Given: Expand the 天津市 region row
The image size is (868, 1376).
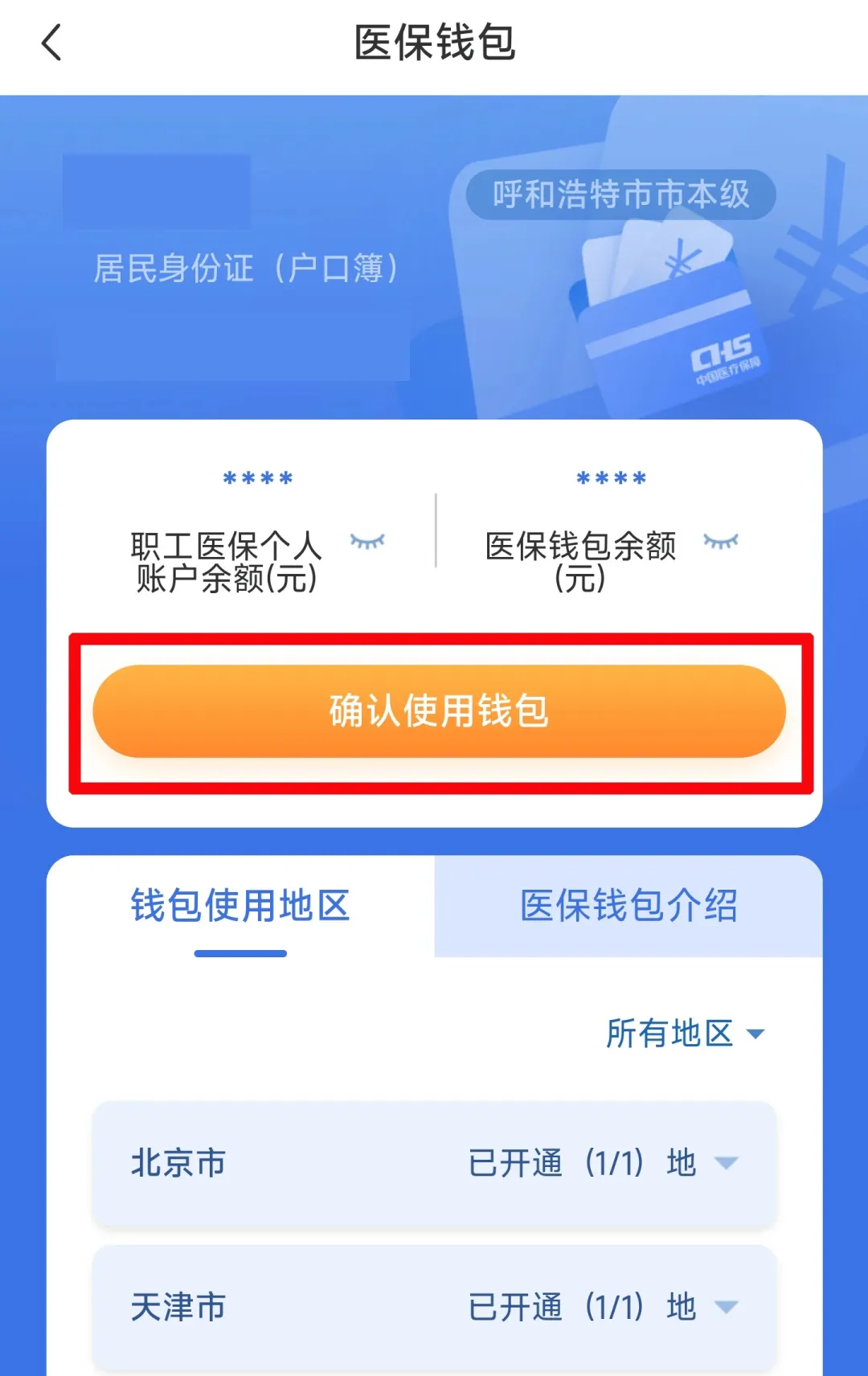Looking at the screenshot, I should tap(726, 1307).
